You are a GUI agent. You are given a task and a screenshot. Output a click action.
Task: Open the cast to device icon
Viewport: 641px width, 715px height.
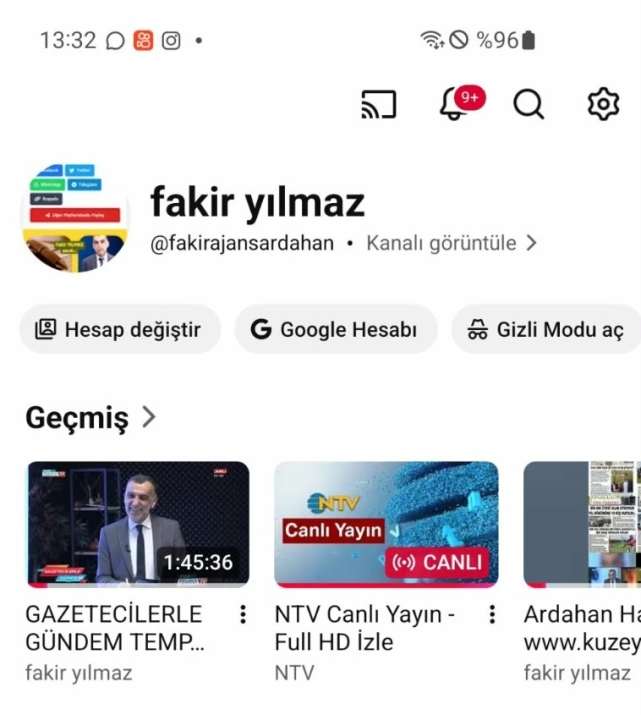tap(378, 104)
